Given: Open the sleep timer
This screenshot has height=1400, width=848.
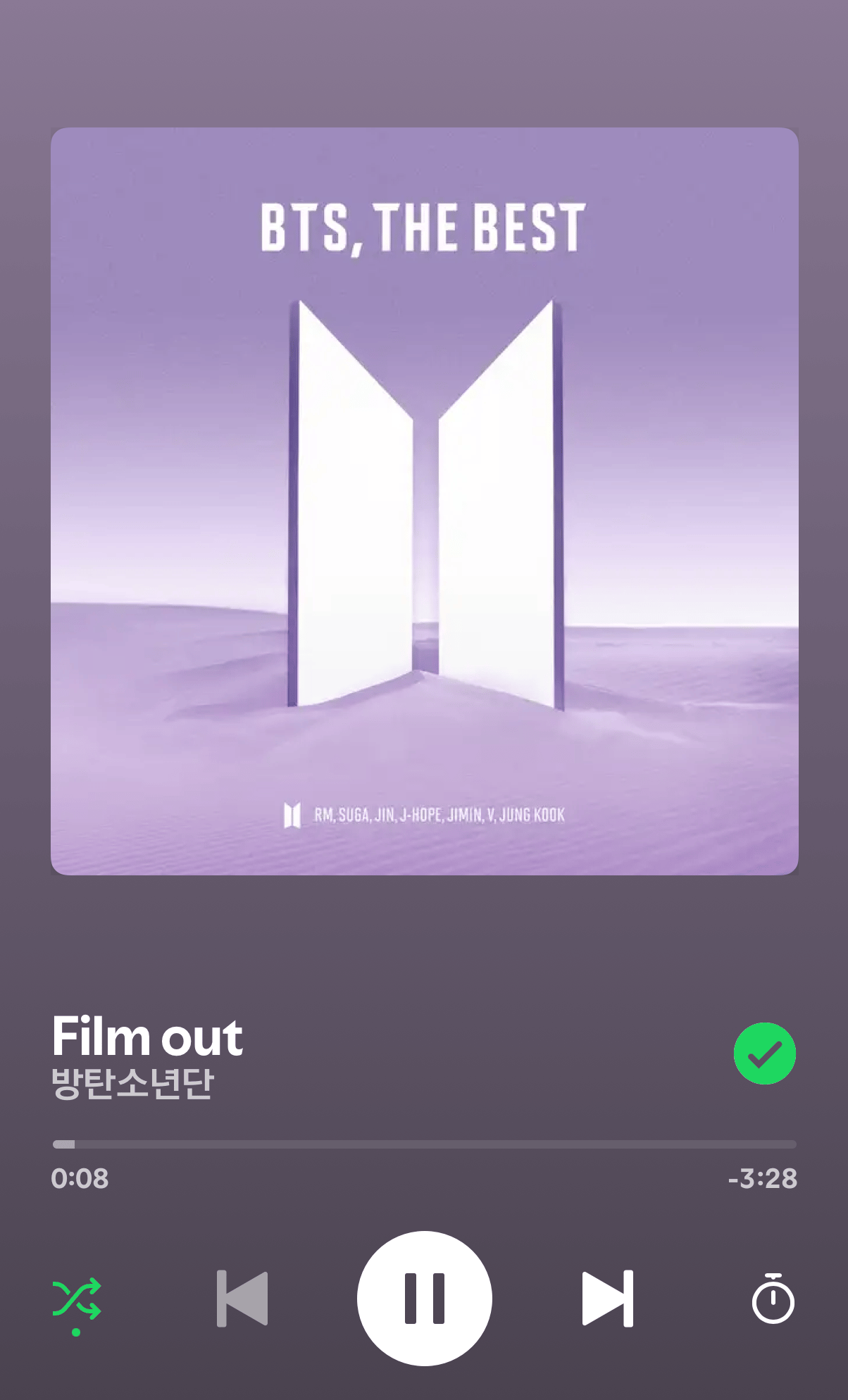Looking at the screenshot, I should 773,1299.
